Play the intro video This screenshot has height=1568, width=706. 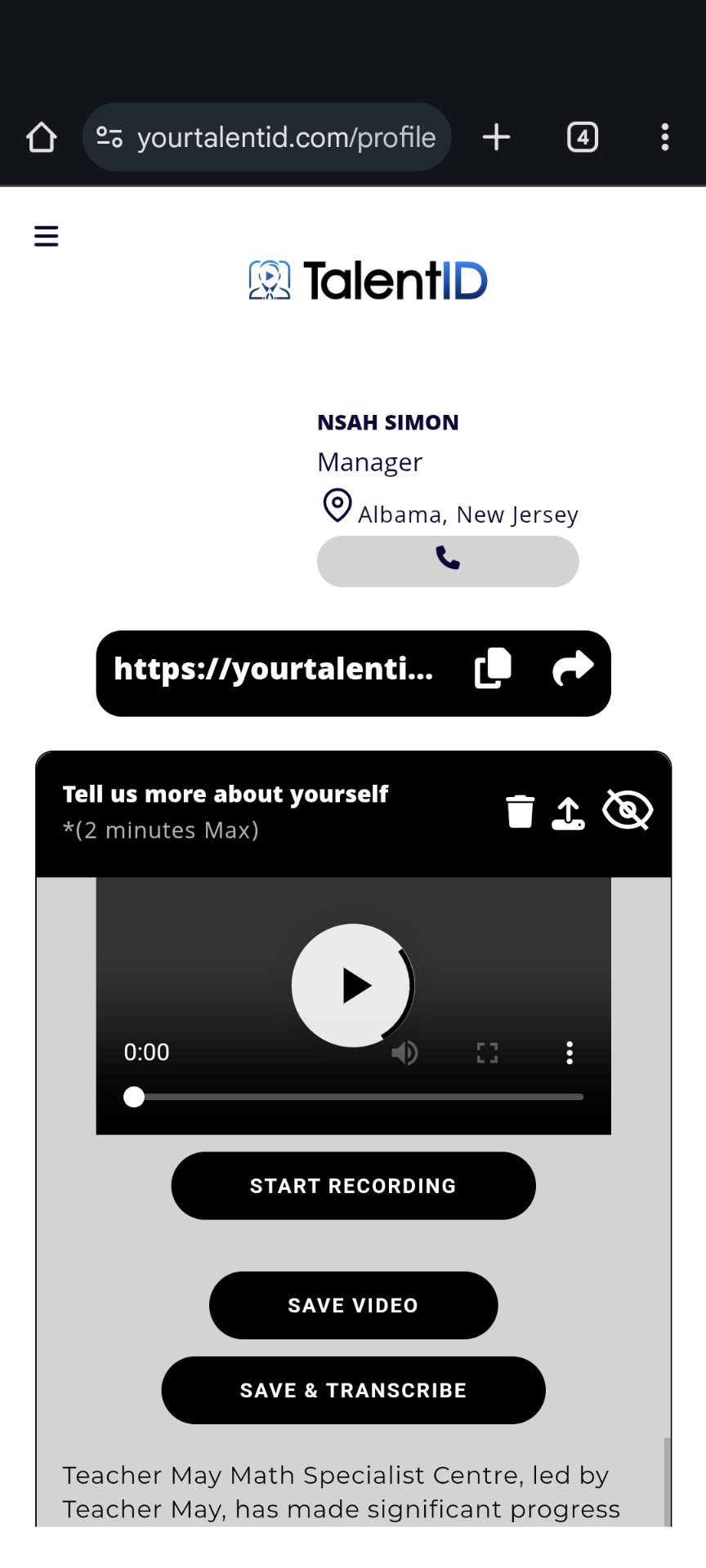(x=352, y=986)
